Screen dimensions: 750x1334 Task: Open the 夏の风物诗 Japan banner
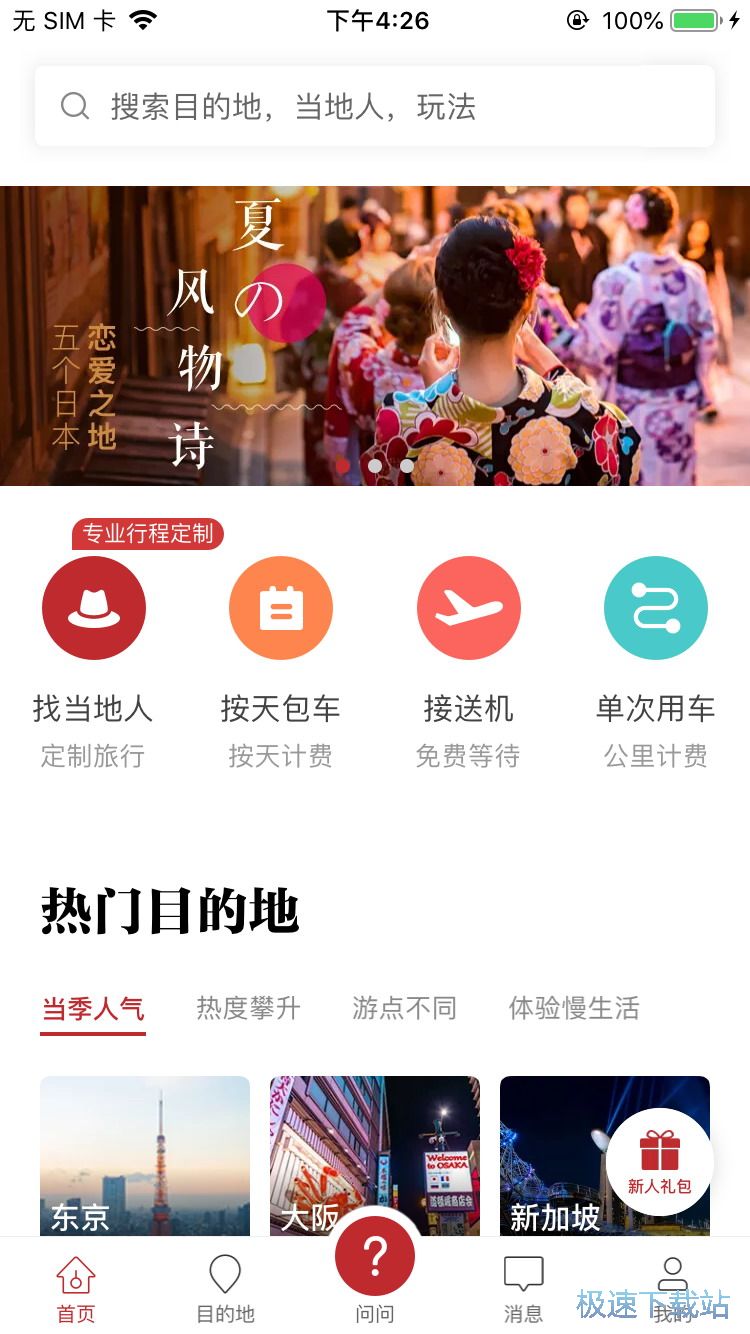pos(375,335)
